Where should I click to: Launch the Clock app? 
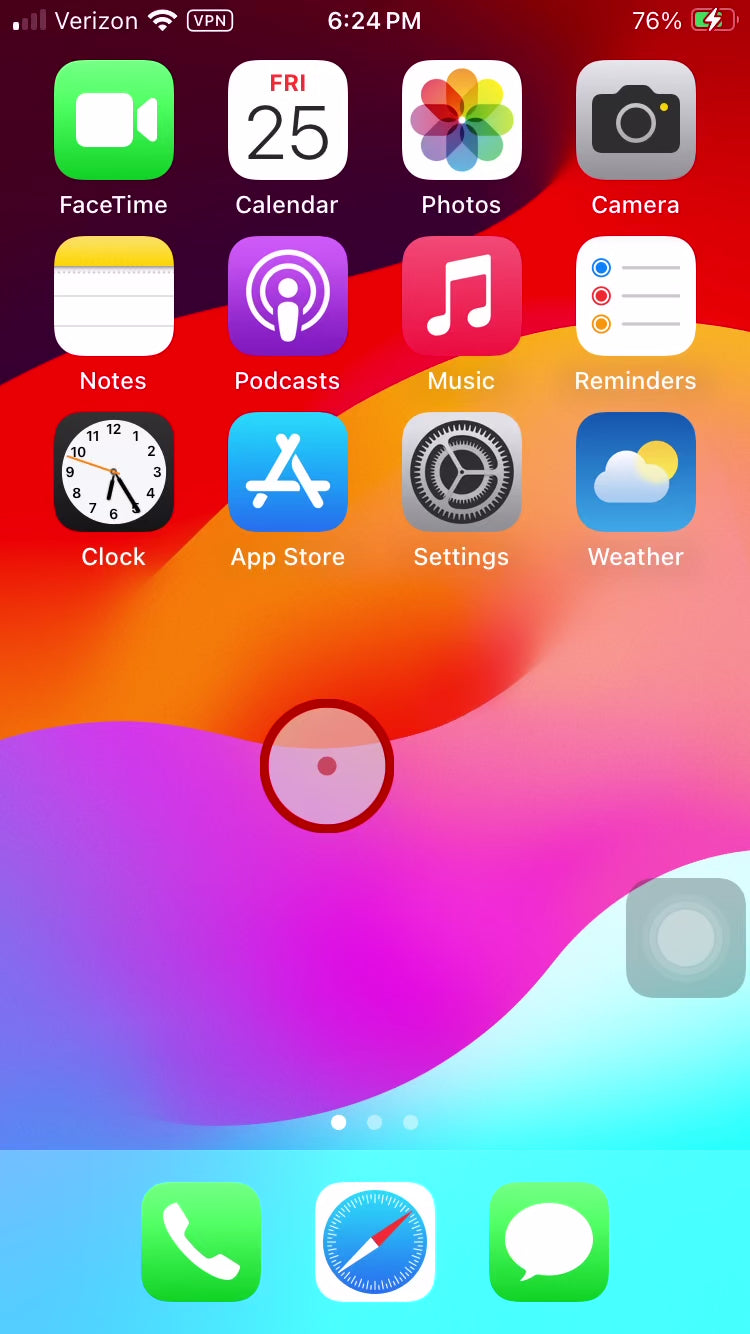114,473
